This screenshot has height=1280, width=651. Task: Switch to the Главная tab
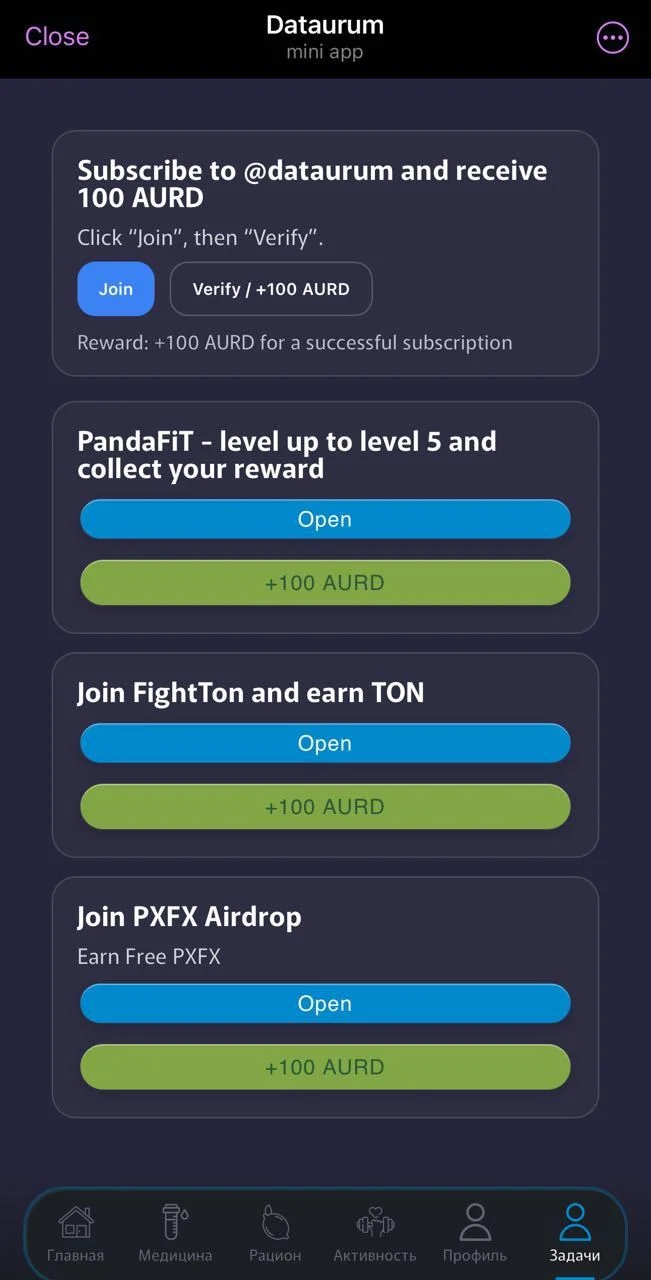tap(75, 1233)
